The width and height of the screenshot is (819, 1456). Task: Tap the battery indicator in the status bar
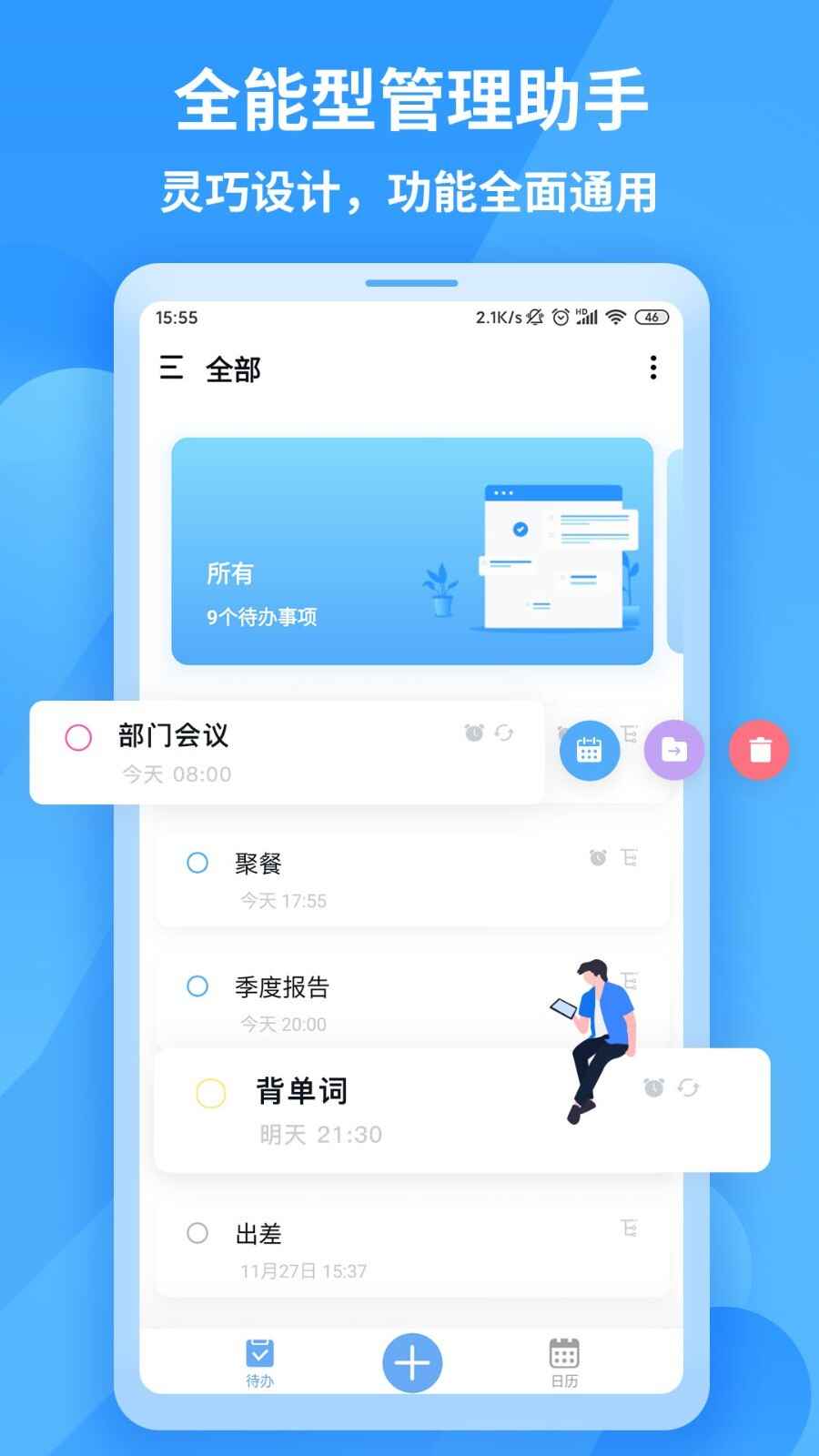click(x=650, y=318)
